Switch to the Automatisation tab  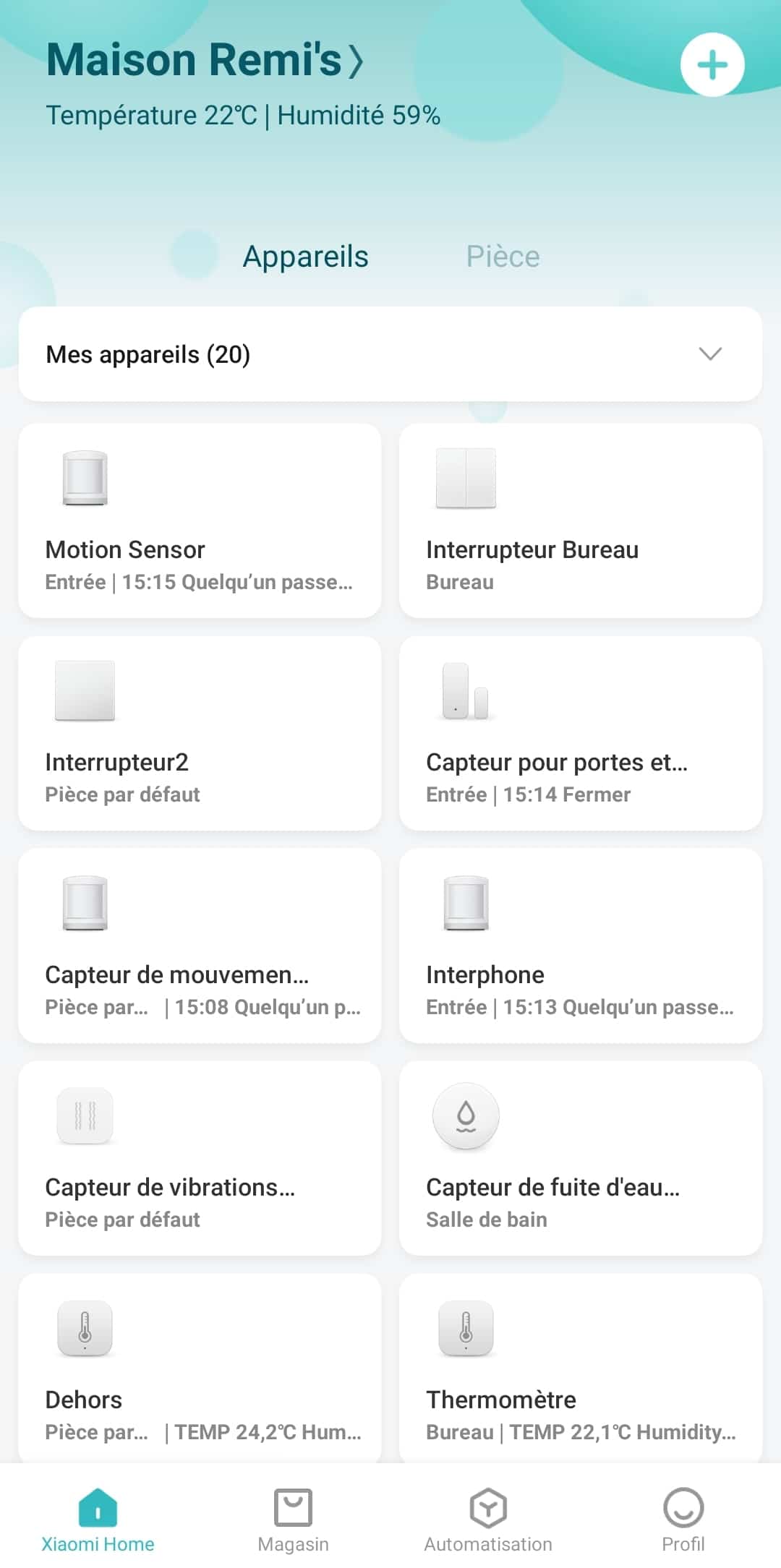pyautogui.click(x=488, y=1520)
